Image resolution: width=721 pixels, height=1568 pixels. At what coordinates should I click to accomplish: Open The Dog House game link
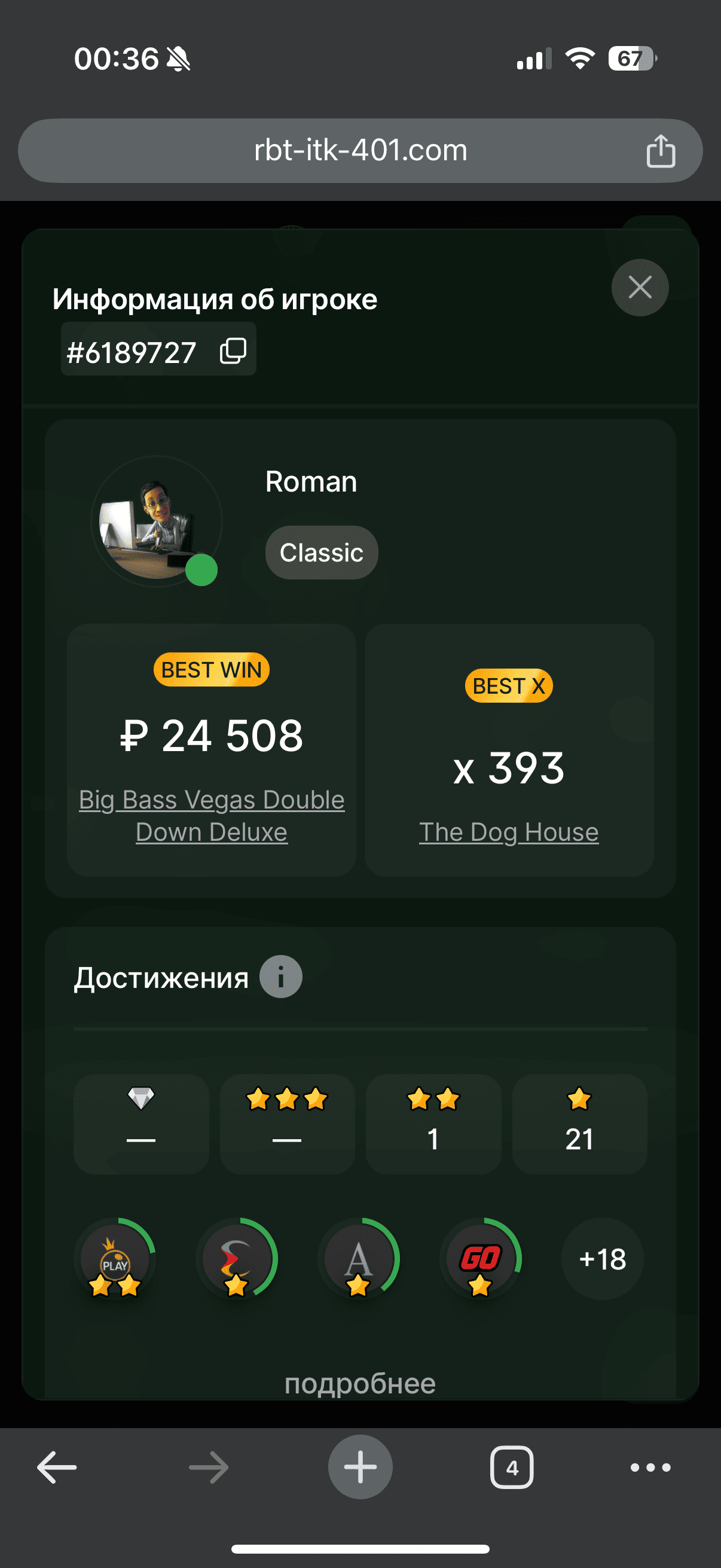click(x=509, y=832)
